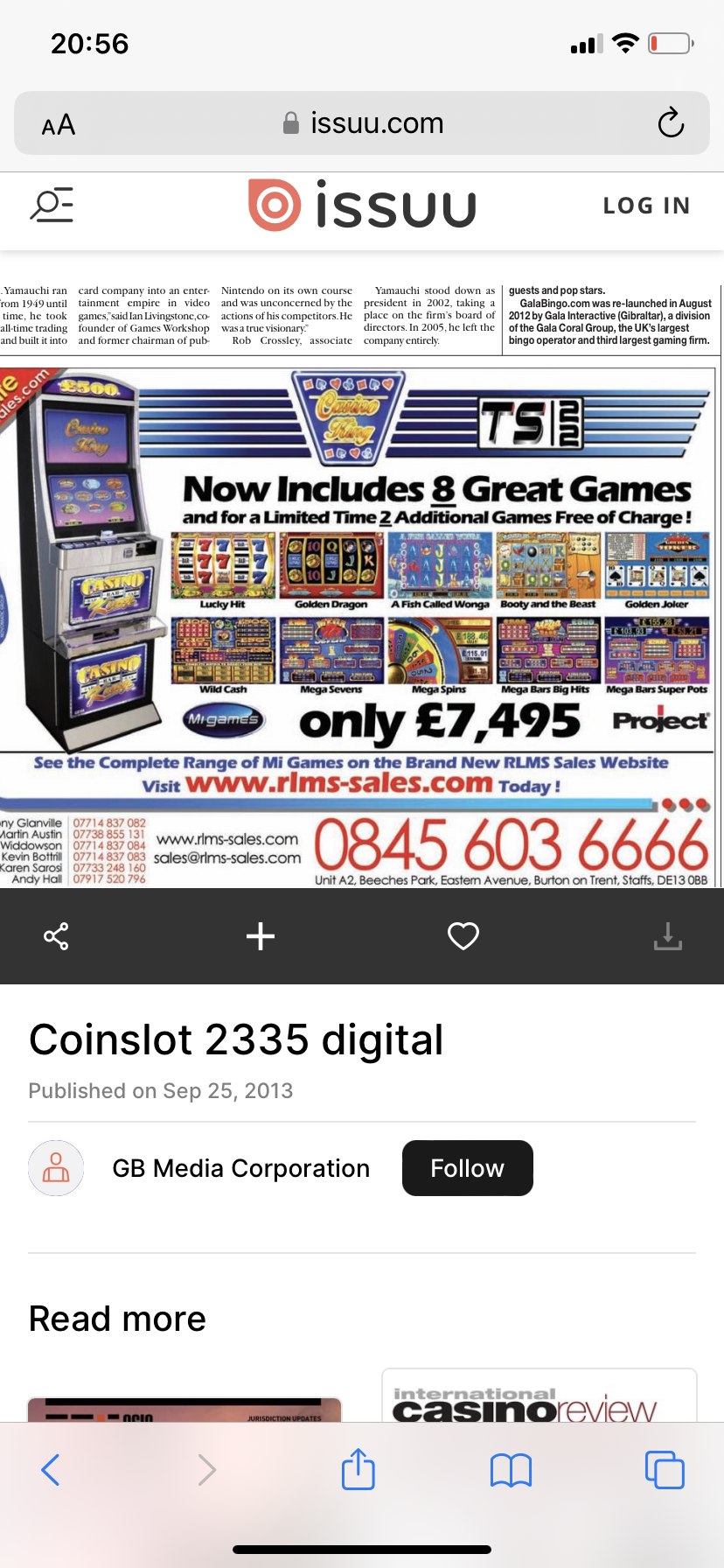Tap the issuu.com address bar

click(x=362, y=123)
